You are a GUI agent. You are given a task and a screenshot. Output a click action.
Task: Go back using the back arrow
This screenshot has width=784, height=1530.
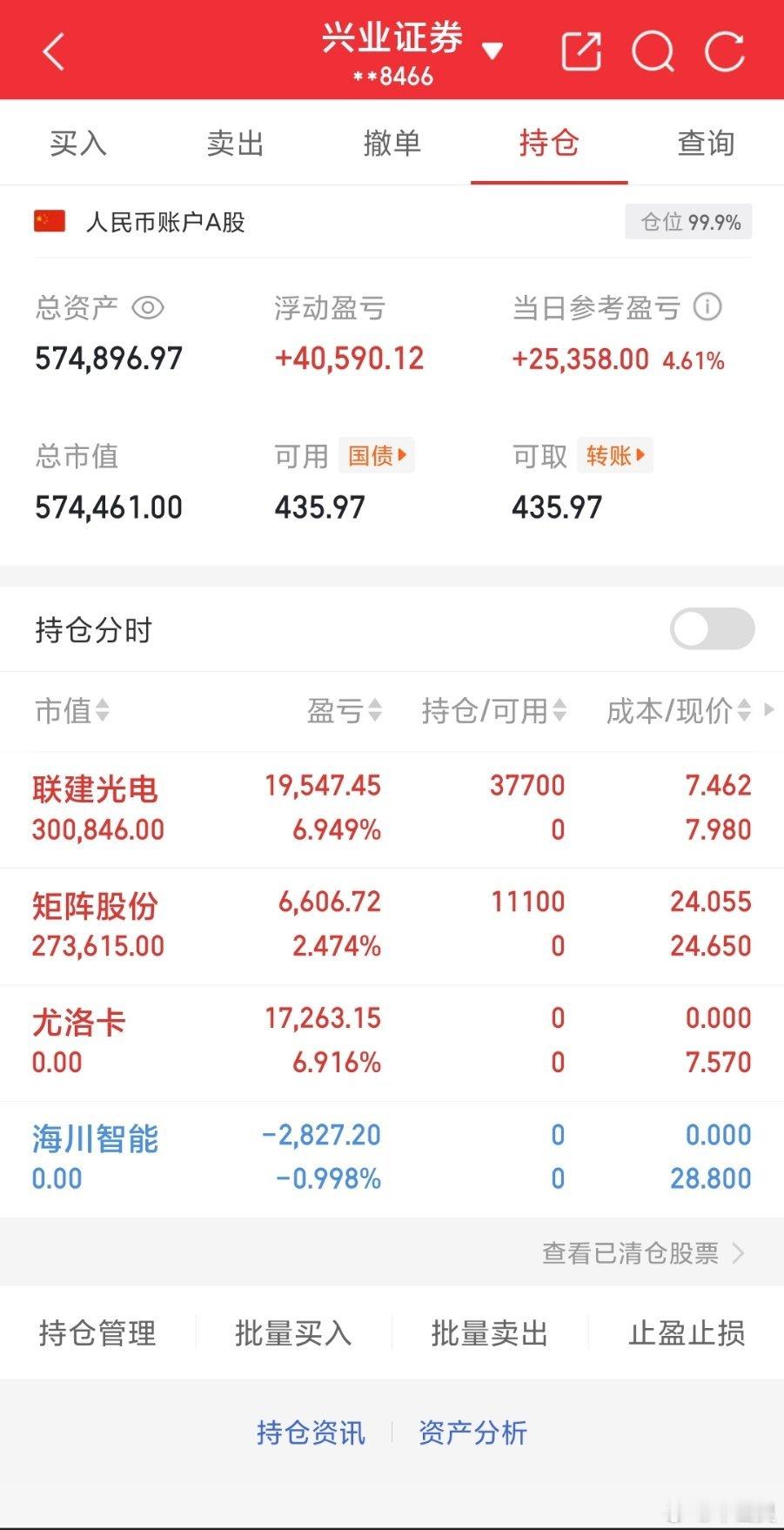tap(54, 50)
